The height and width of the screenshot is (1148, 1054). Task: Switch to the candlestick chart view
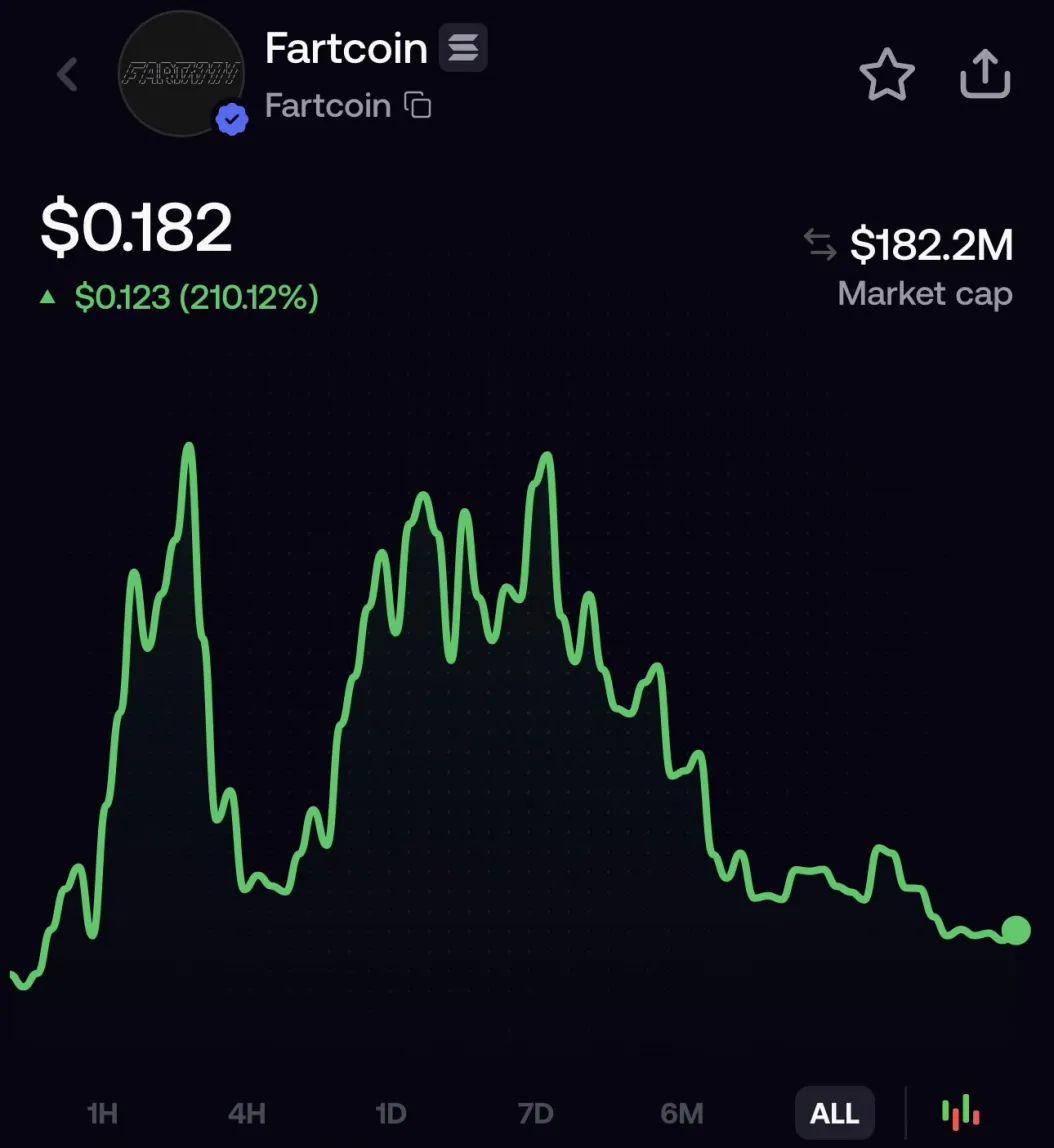961,1111
